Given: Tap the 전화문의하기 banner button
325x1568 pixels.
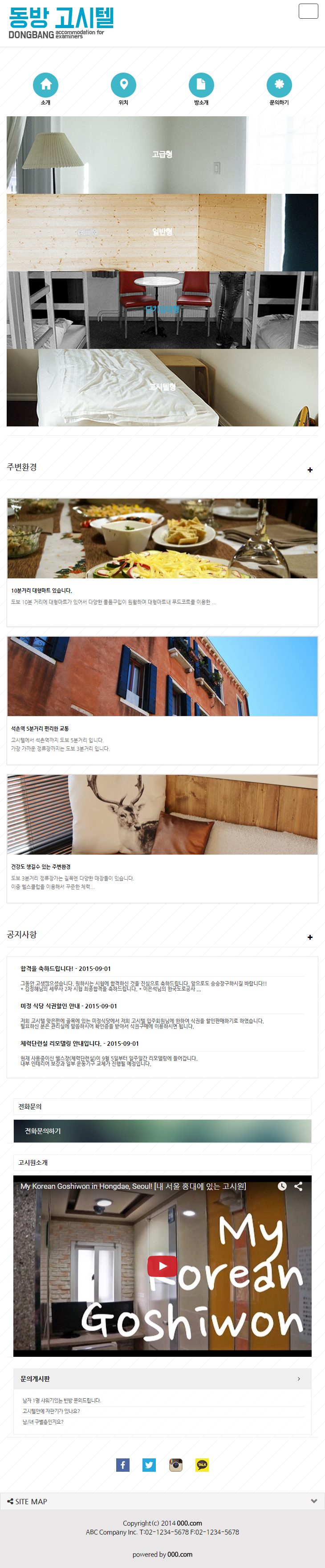Looking at the screenshot, I should [x=162, y=1131].
